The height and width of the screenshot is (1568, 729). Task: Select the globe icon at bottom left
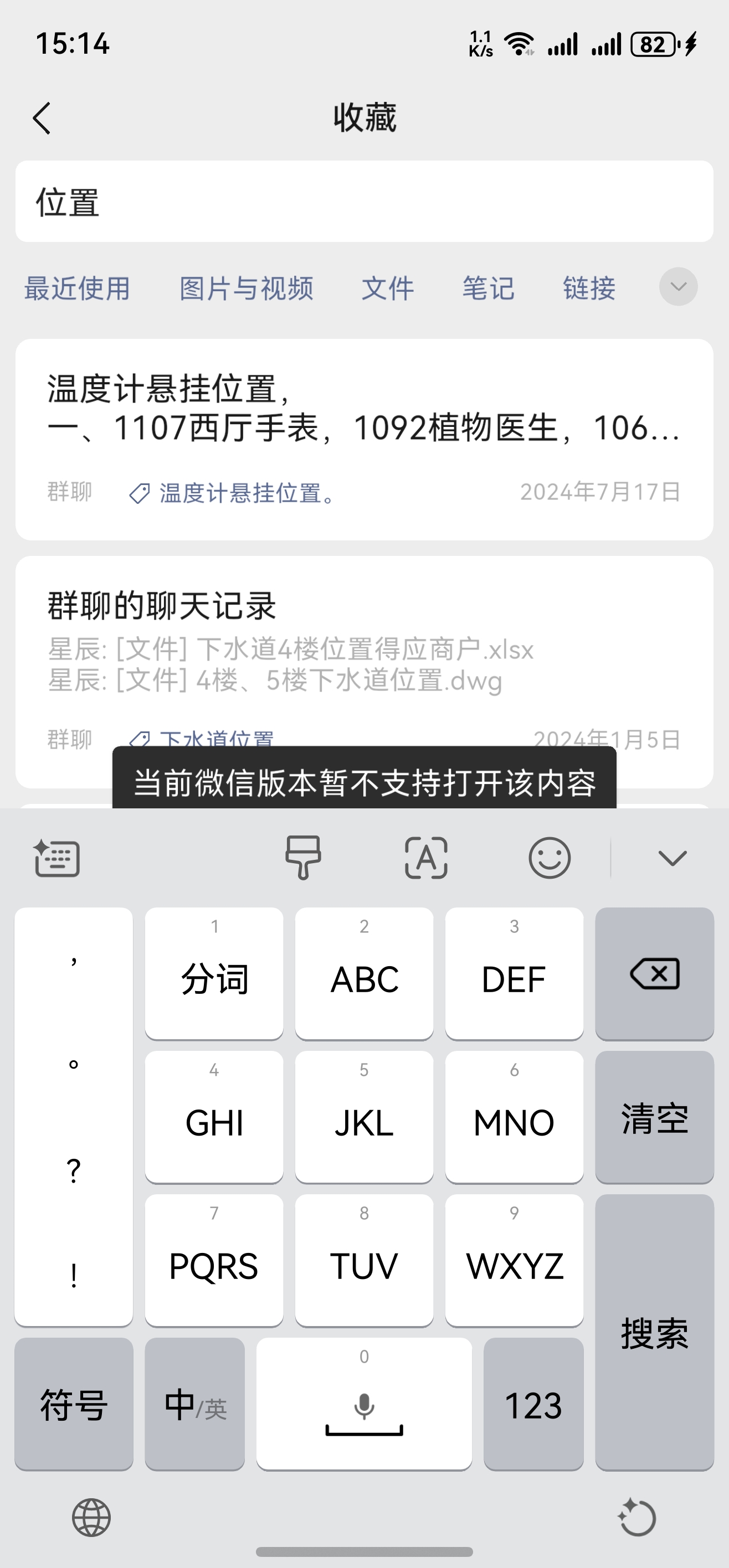(x=93, y=1517)
